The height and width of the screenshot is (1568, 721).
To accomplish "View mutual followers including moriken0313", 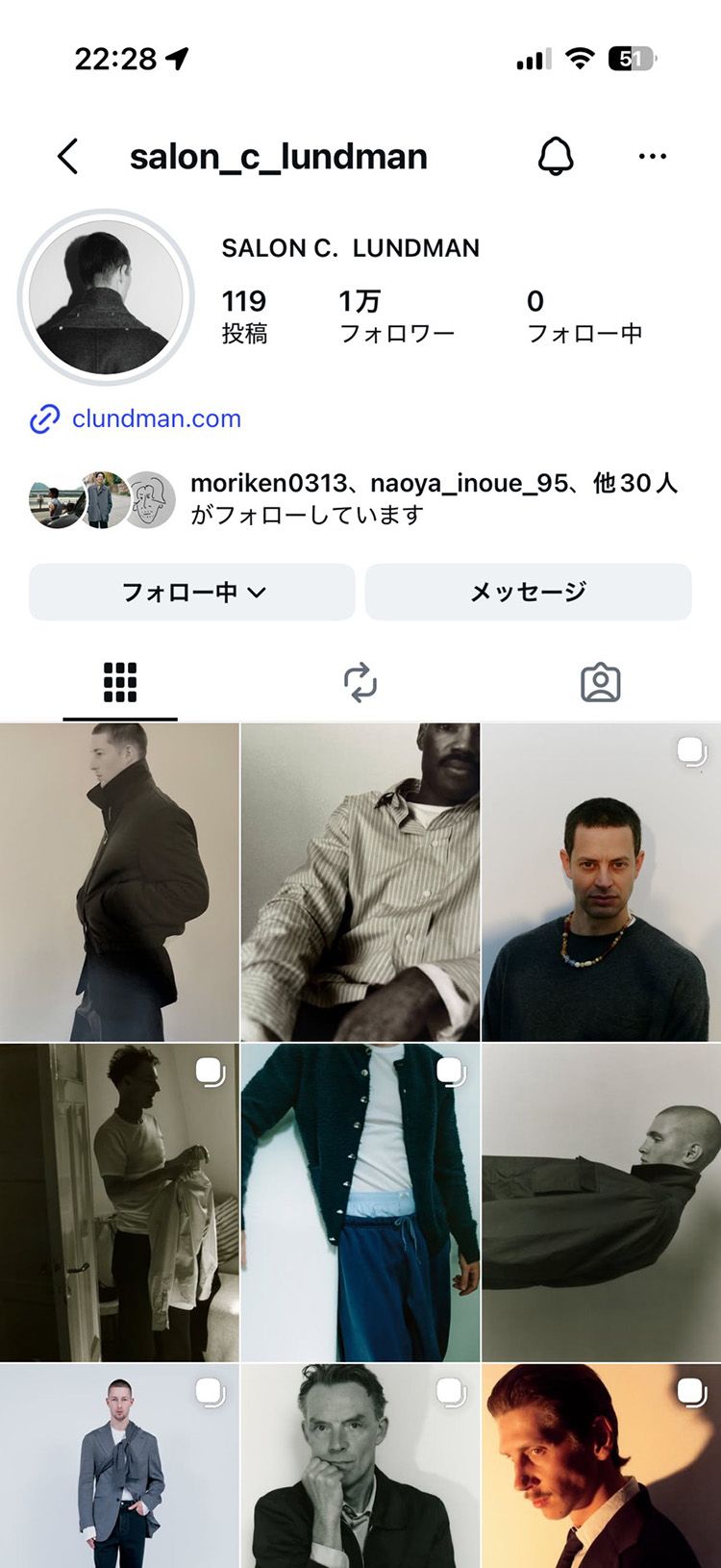I will pos(354,499).
